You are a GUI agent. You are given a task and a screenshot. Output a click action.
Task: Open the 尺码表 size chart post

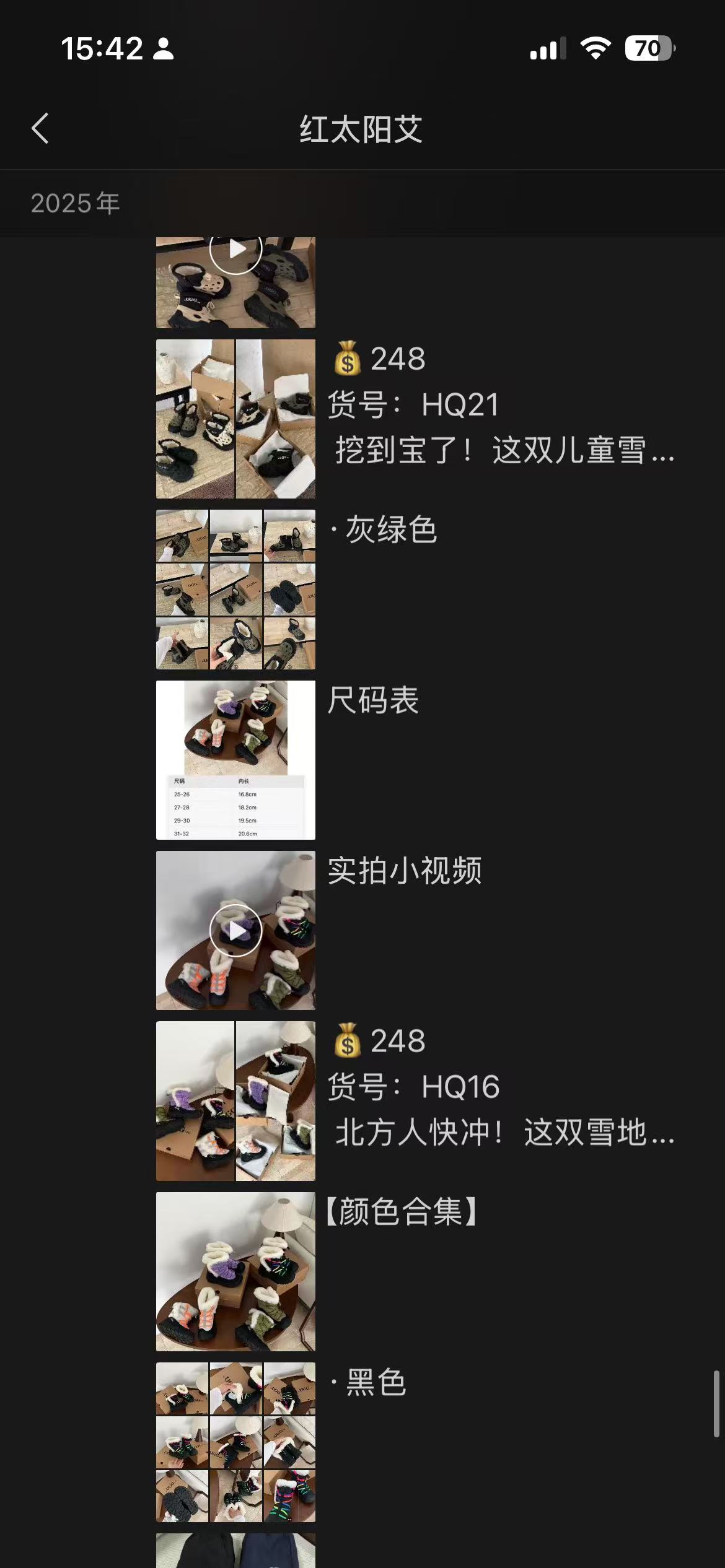235,760
